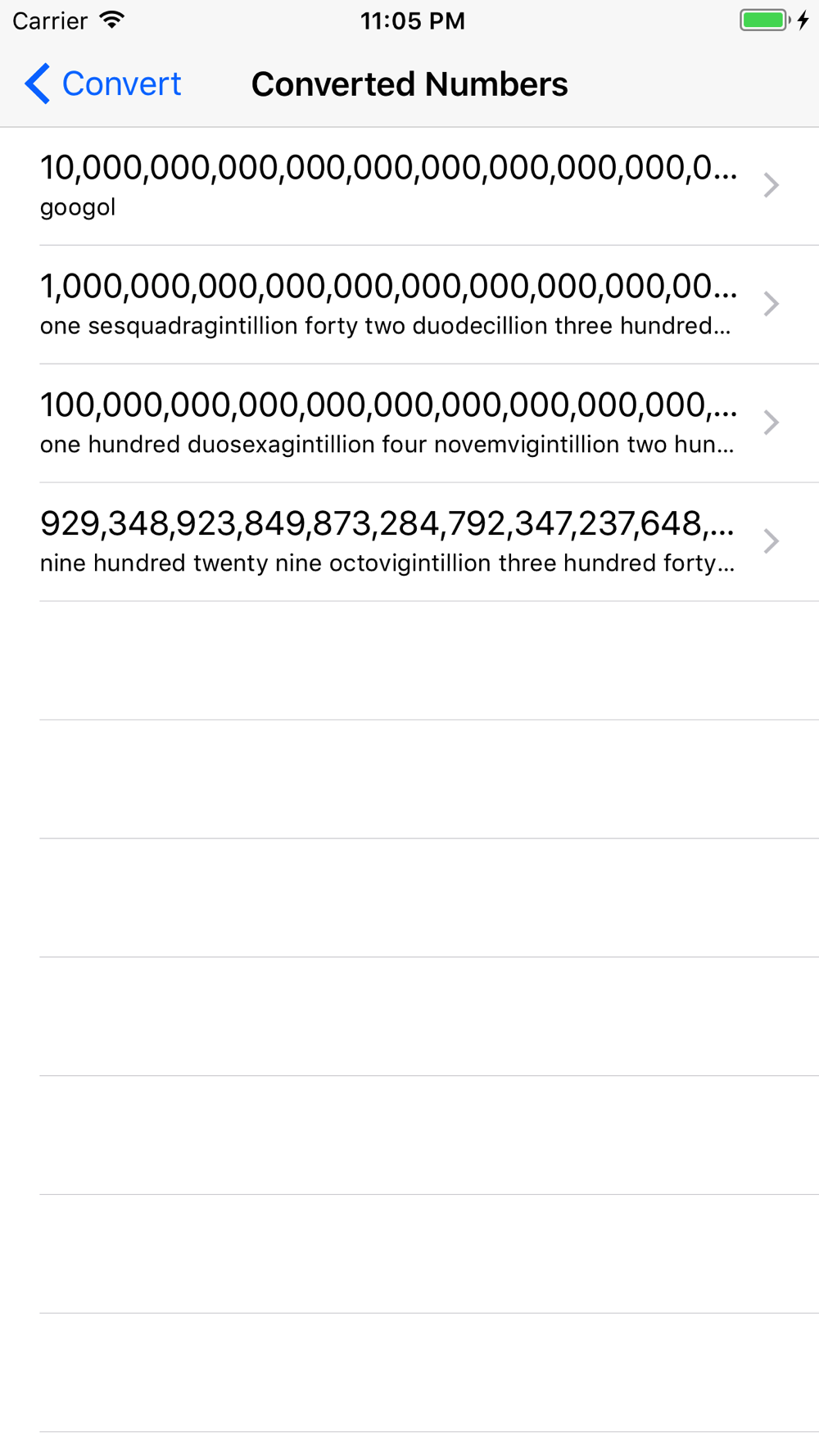
Task: View the one hundred duosexagintillion entry
Action: 409,423
